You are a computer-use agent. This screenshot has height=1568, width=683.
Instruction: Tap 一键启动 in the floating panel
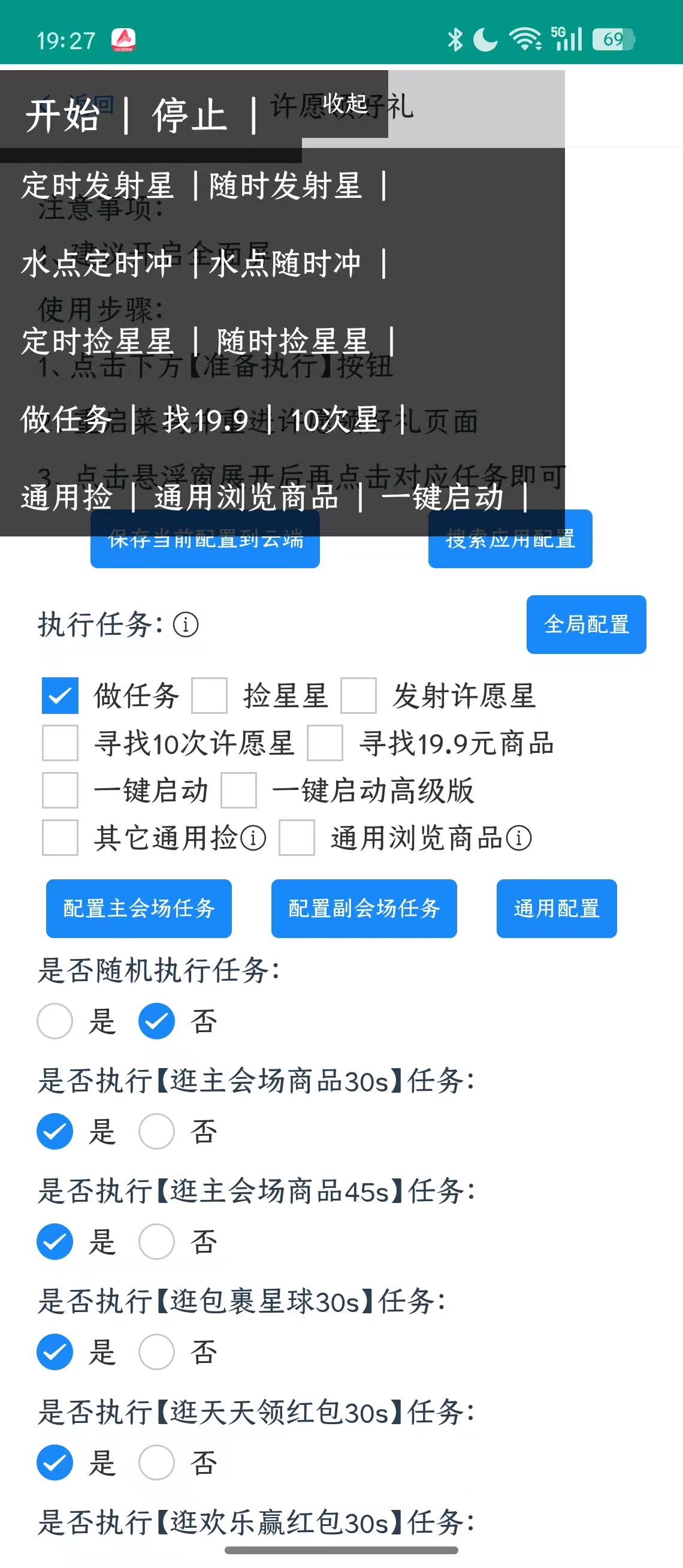coord(442,497)
